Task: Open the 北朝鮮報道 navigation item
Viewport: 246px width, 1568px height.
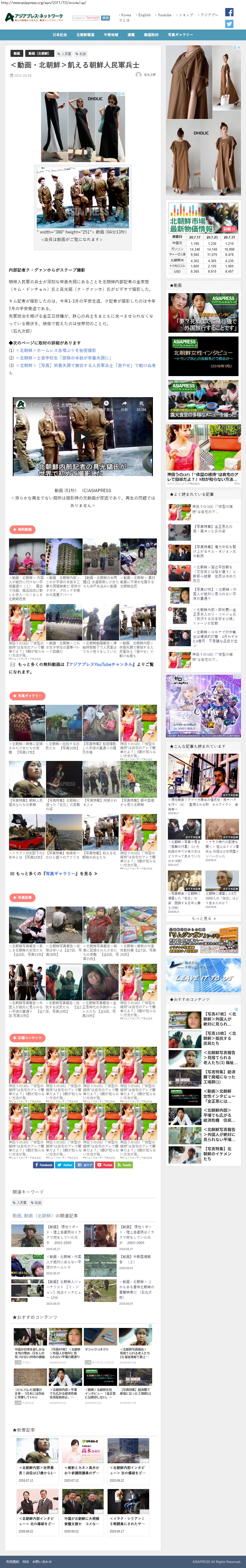Action: pos(85,35)
